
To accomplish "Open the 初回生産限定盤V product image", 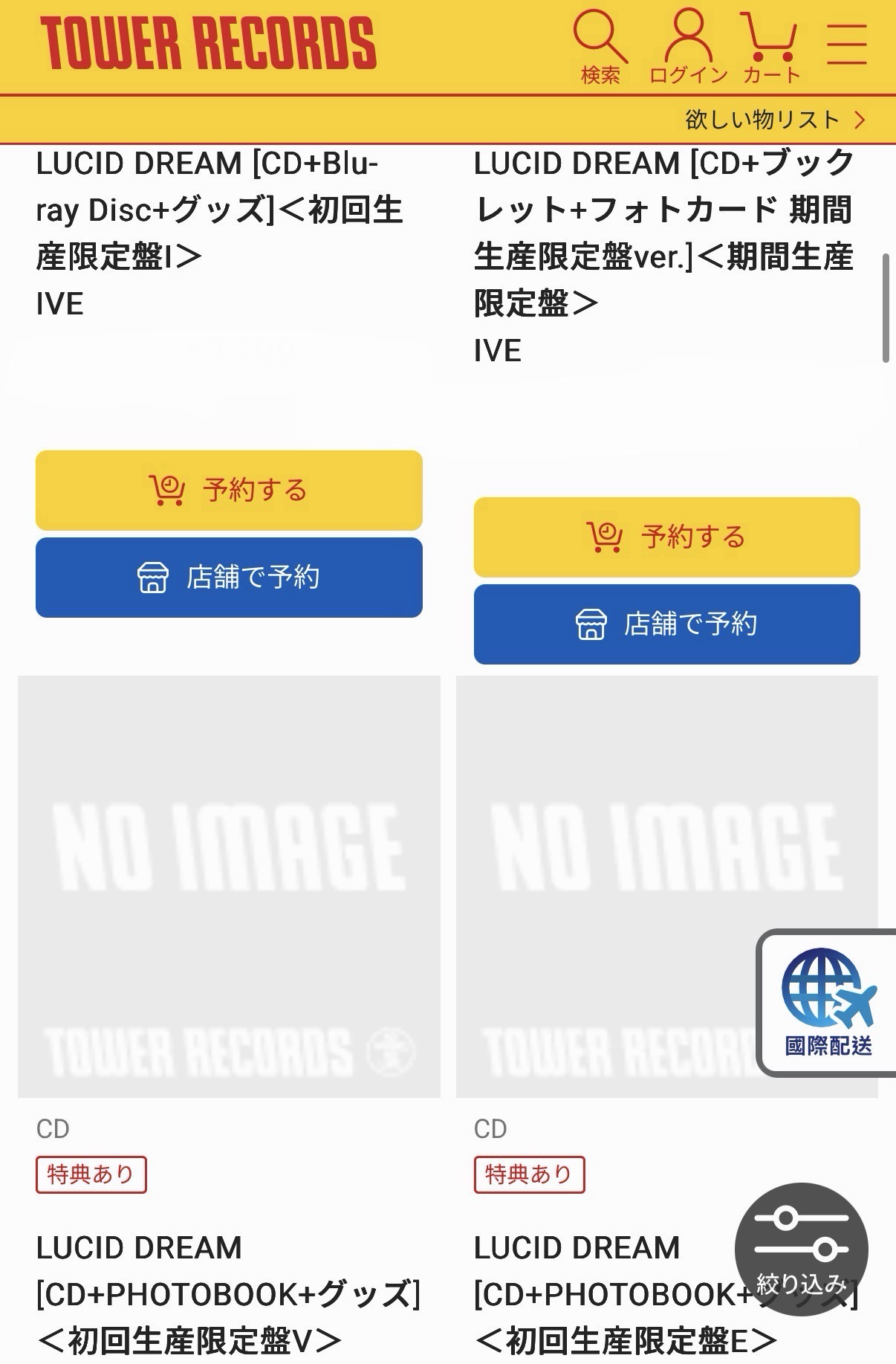I will click(x=229, y=886).
